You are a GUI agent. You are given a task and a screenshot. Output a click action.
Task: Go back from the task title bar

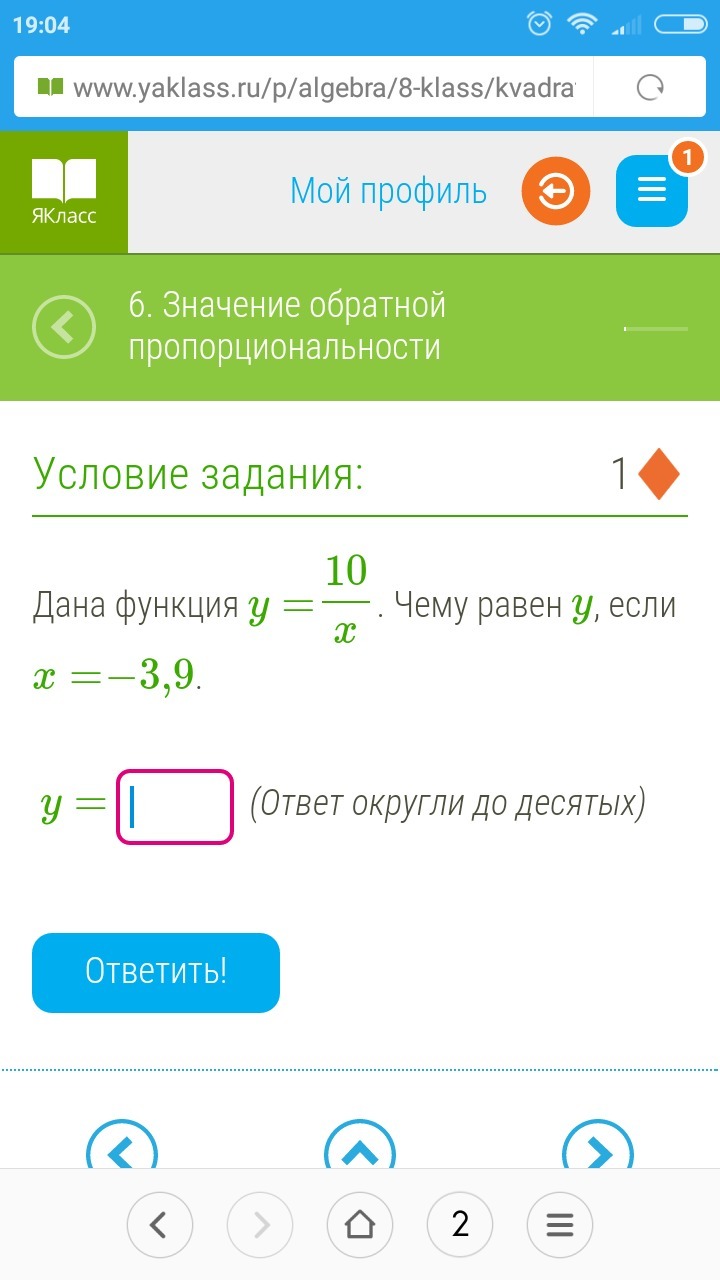64,327
